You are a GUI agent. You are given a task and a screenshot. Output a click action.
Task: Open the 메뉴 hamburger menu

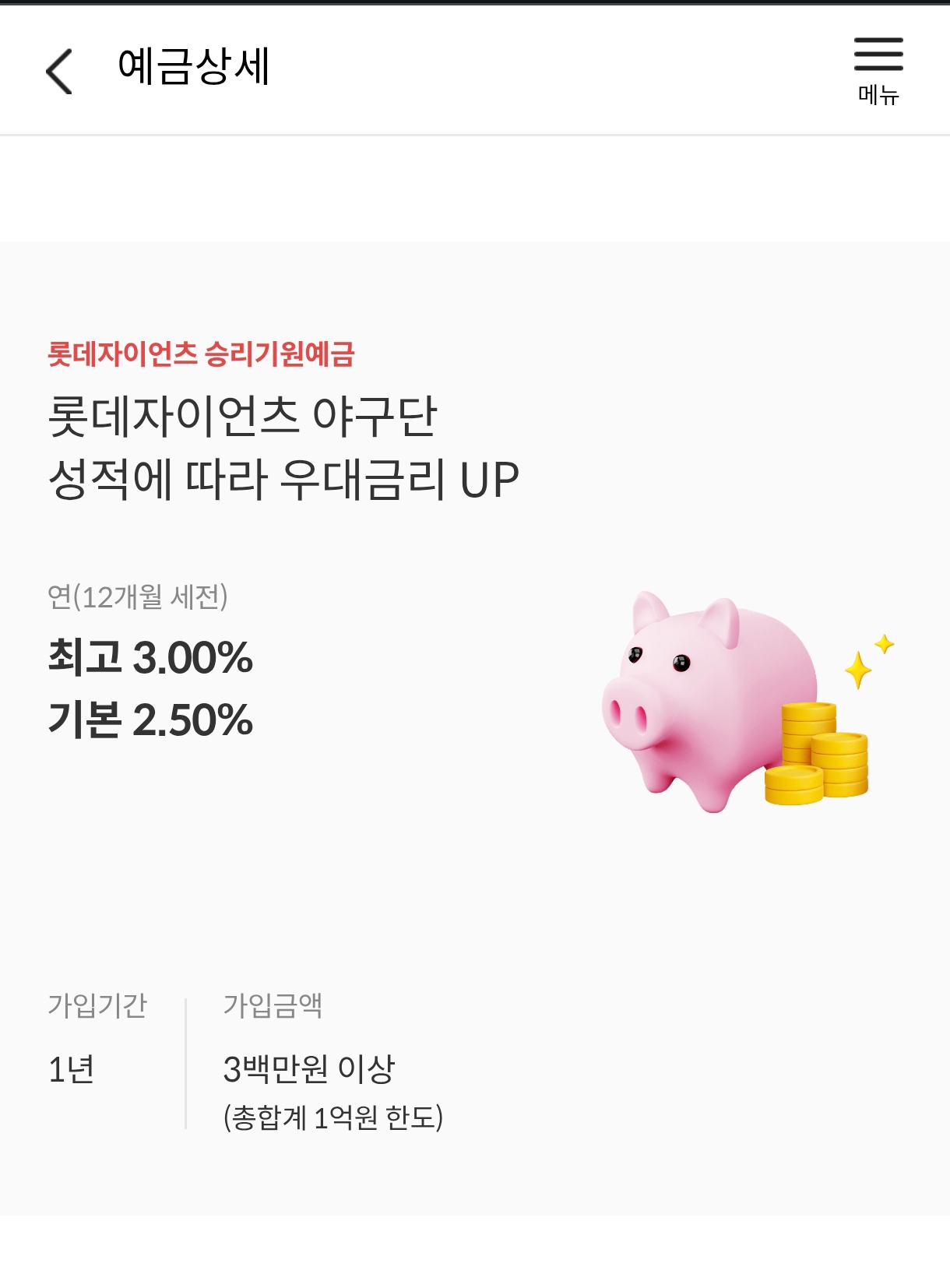pyautogui.click(x=878, y=69)
